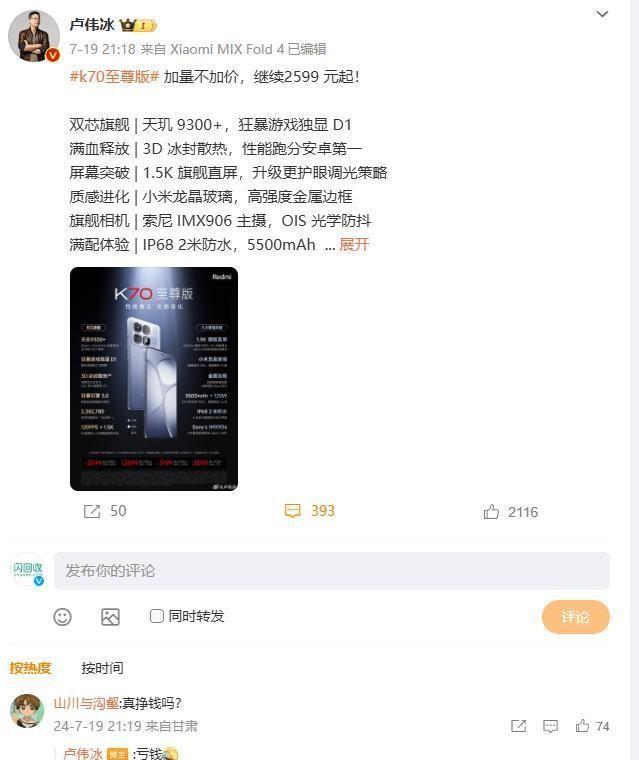Reply to 山川与沟壑's comment
This screenshot has width=639, height=760.
(551, 727)
